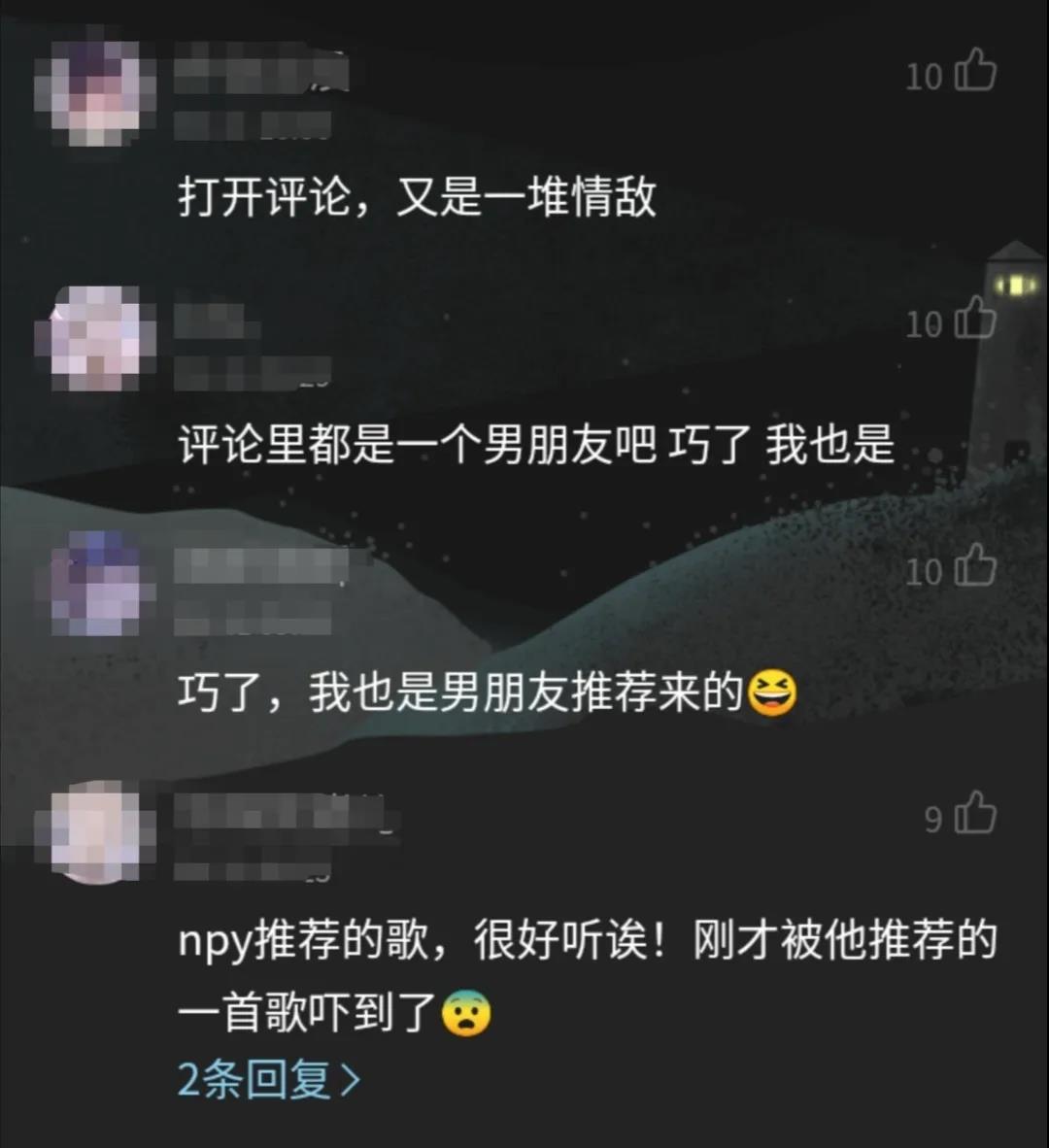Viewport: 1049px width, 1148px height.
Task: Open avatar of the 'npy推荐的歌' commenter
Action: pyautogui.click(x=95, y=831)
